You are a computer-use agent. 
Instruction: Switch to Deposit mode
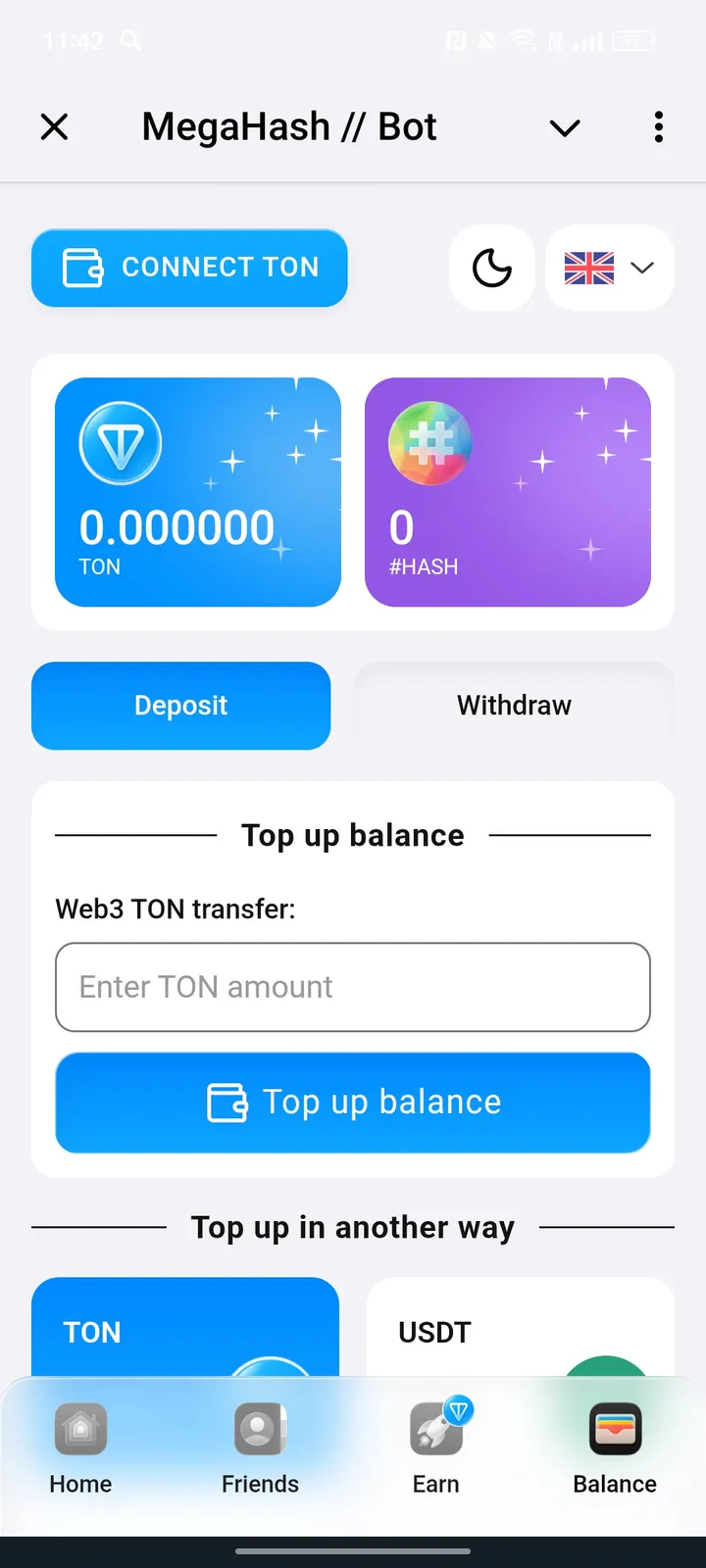coord(180,705)
